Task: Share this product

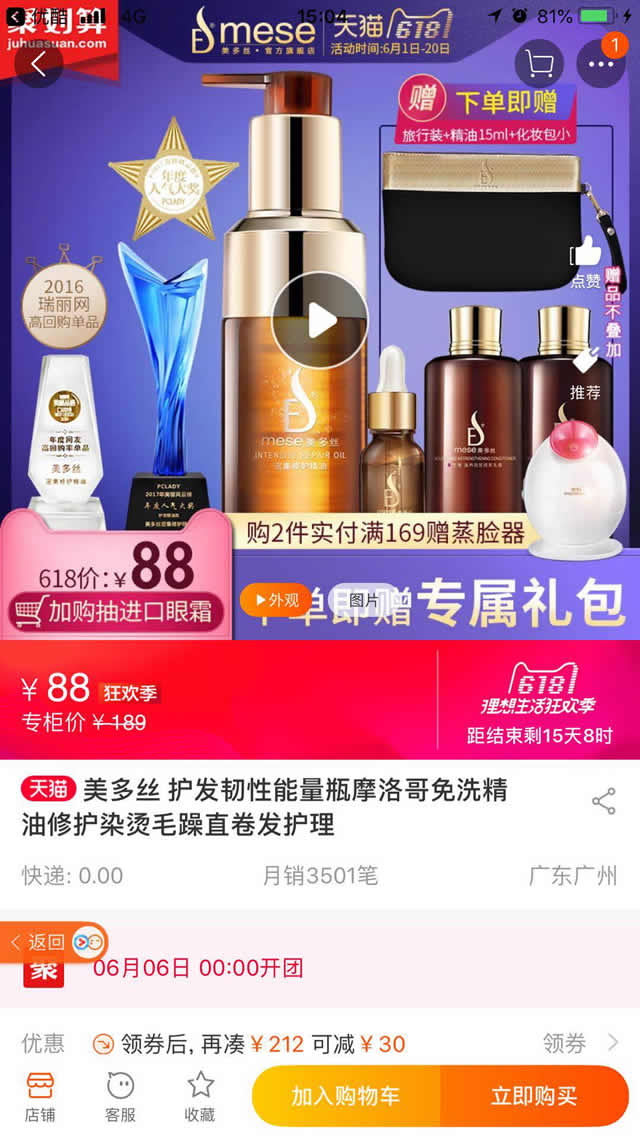Action: [x=604, y=801]
